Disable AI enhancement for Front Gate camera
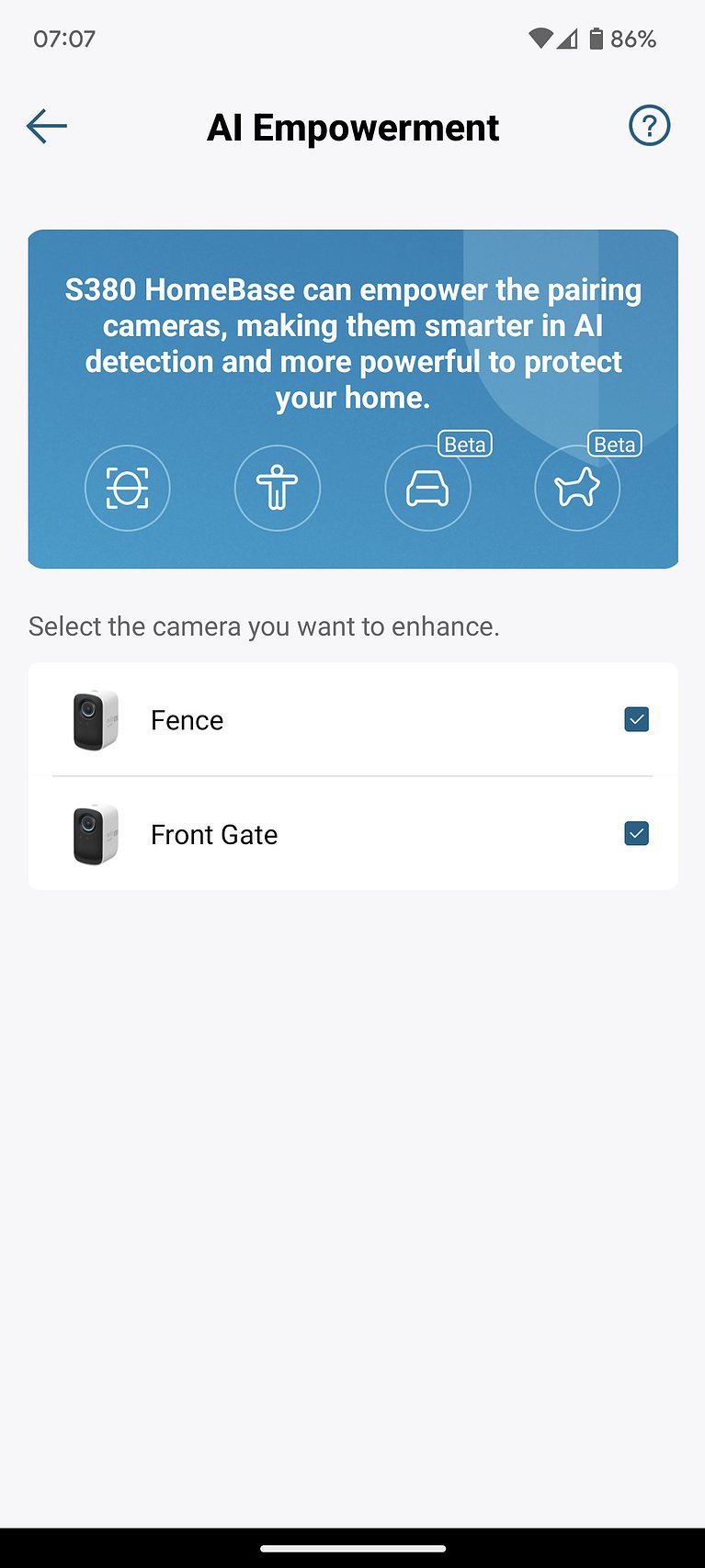This screenshot has height=1568, width=705. [x=636, y=833]
